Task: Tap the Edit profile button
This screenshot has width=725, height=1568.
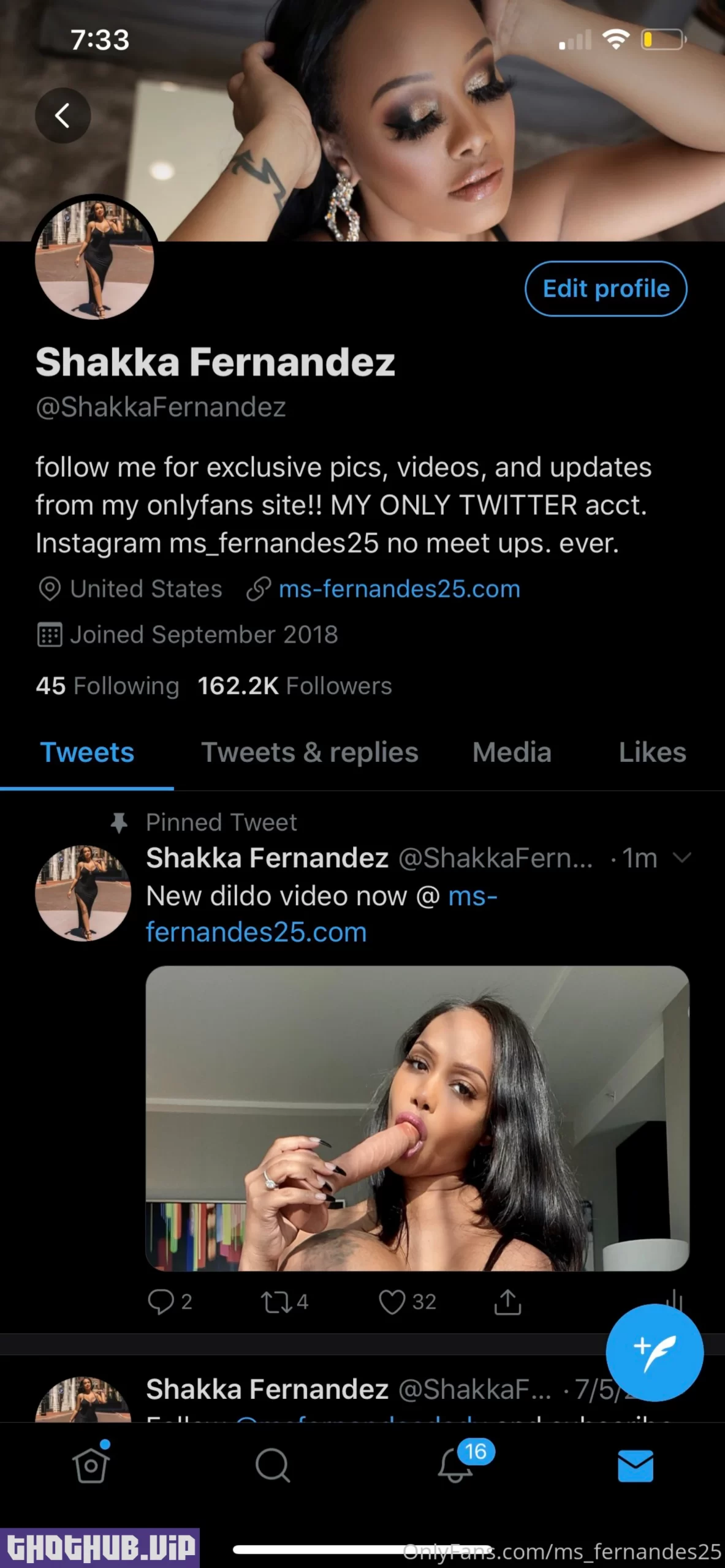Action: pos(605,288)
